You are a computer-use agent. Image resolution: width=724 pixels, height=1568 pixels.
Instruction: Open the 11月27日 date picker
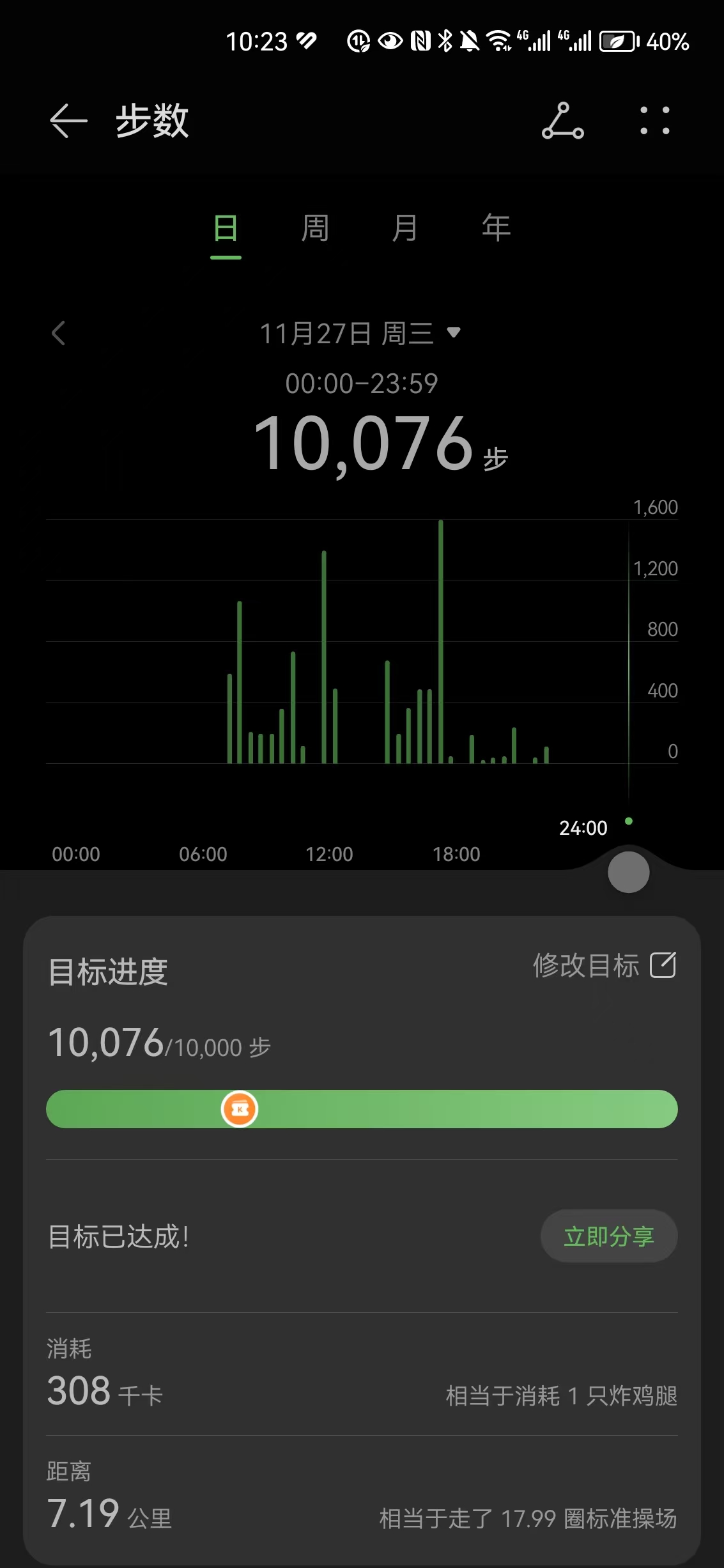tap(360, 334)
